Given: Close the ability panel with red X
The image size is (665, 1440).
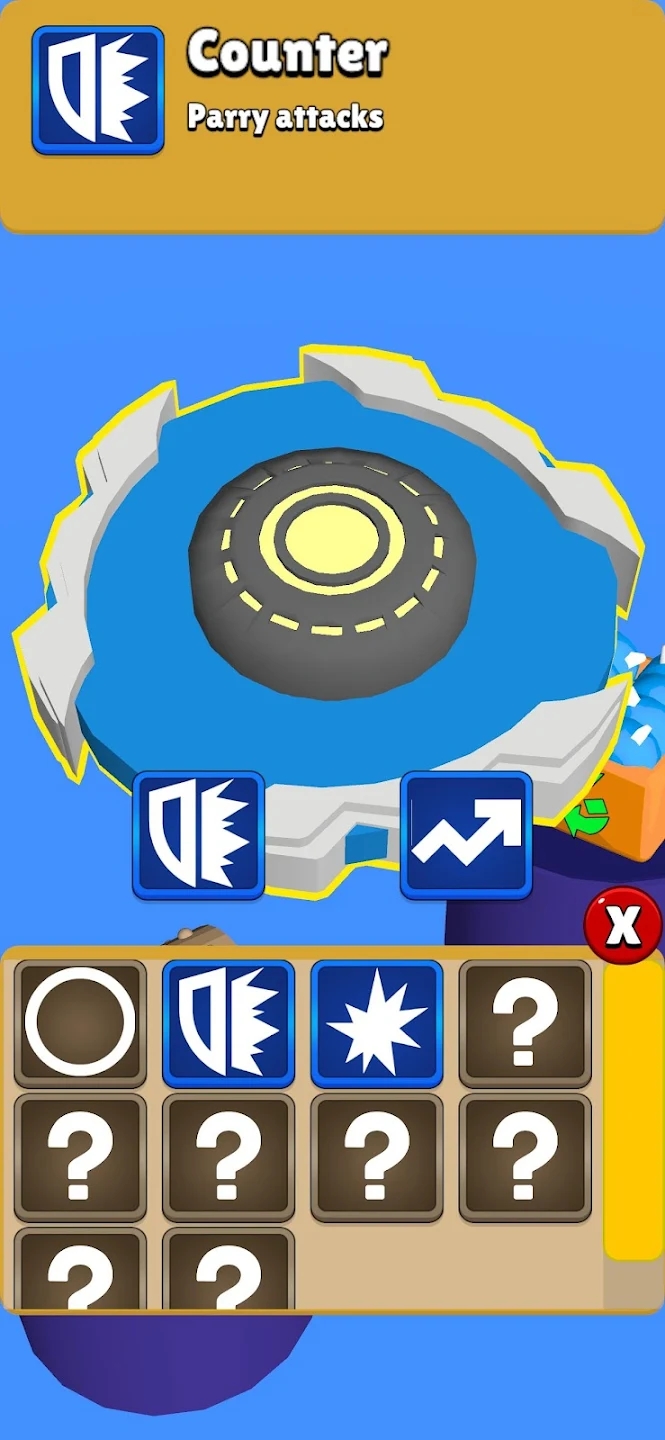Looking at the screenshot, I should pos(622,924).
